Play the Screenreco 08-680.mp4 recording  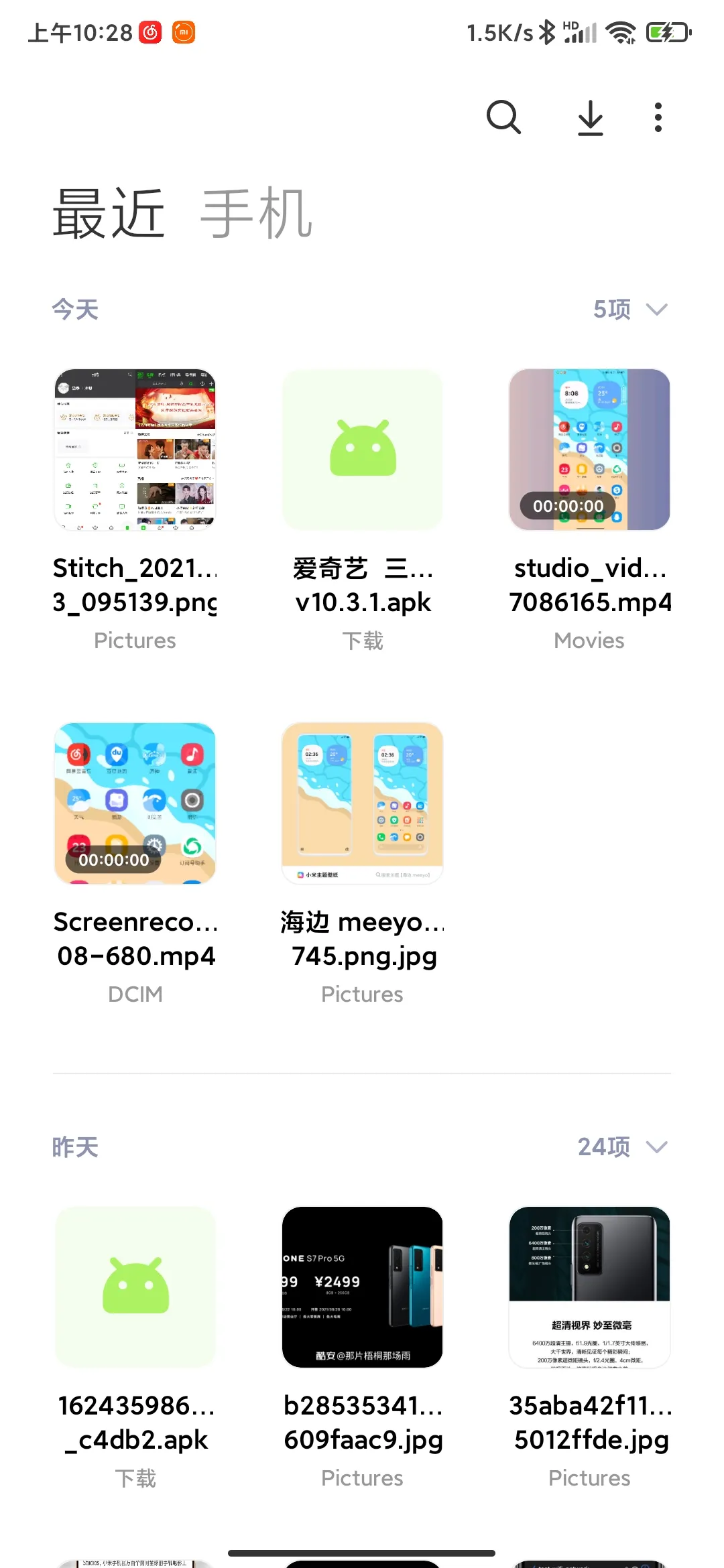point(135,803)
